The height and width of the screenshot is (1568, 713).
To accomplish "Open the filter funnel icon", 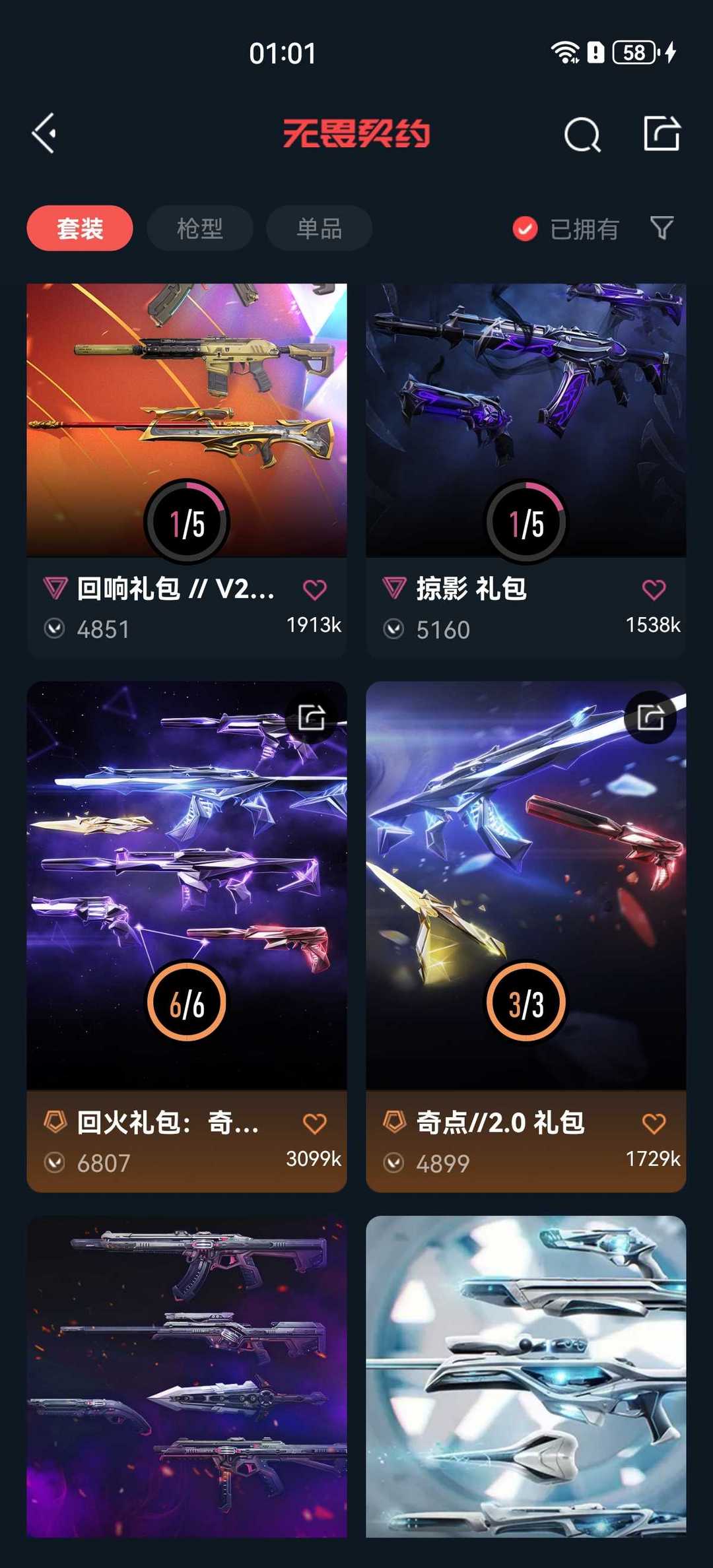I will pyautogui.click(x=662, y=228).
